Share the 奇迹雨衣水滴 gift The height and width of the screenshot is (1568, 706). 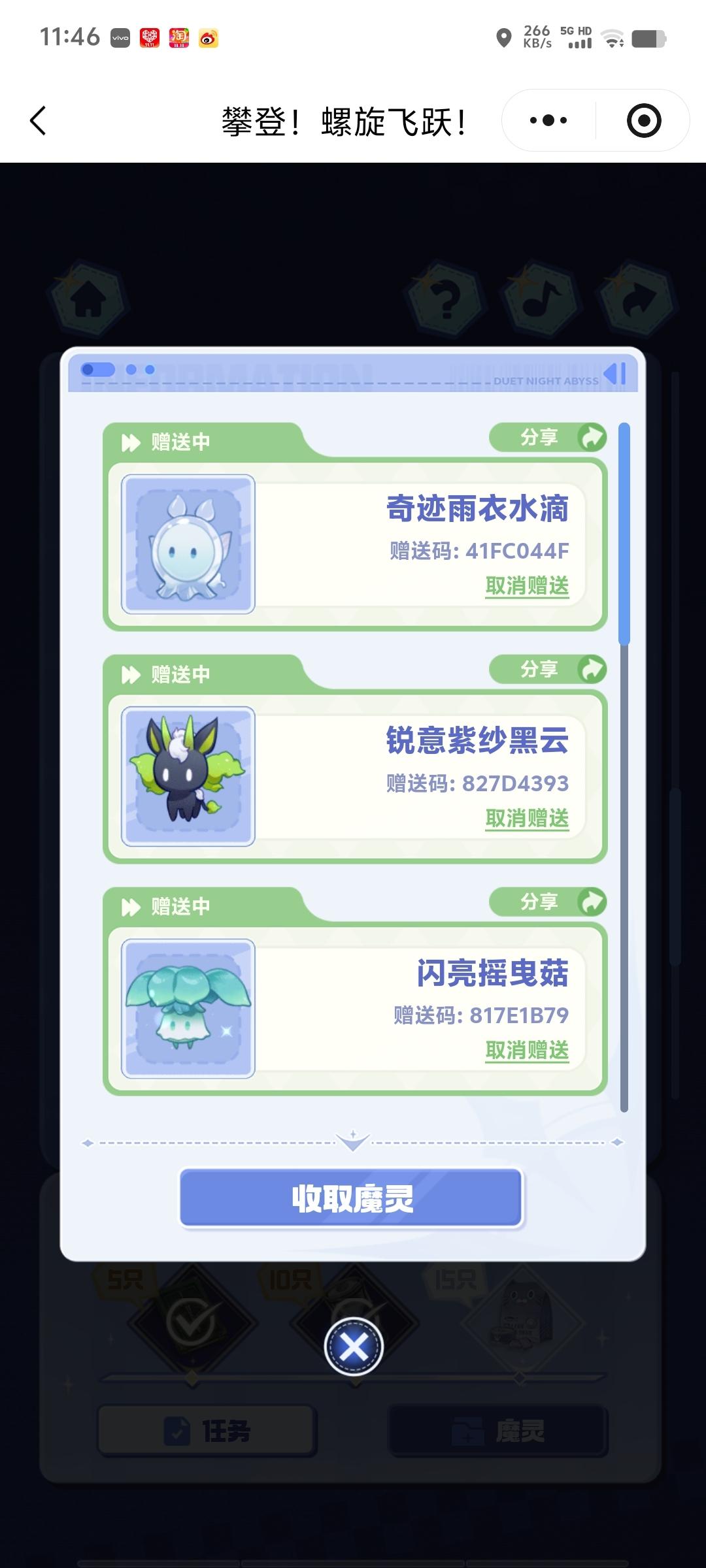(x=548, y=437)
